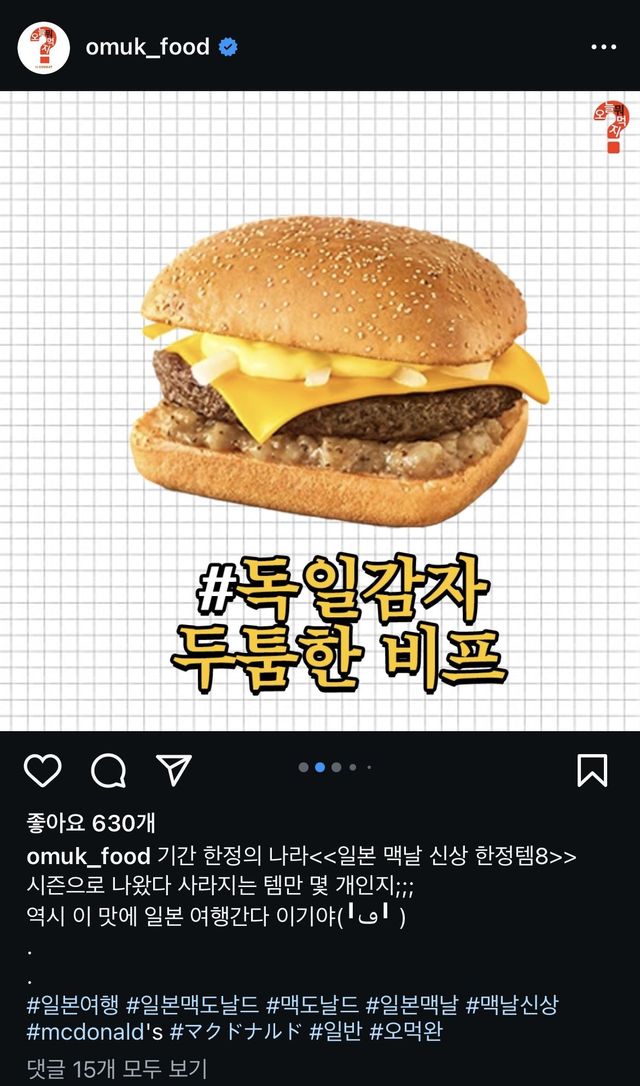Screen dimensions: 640x1086
Task: Open omuk_food profile picture
Action: 44,47
